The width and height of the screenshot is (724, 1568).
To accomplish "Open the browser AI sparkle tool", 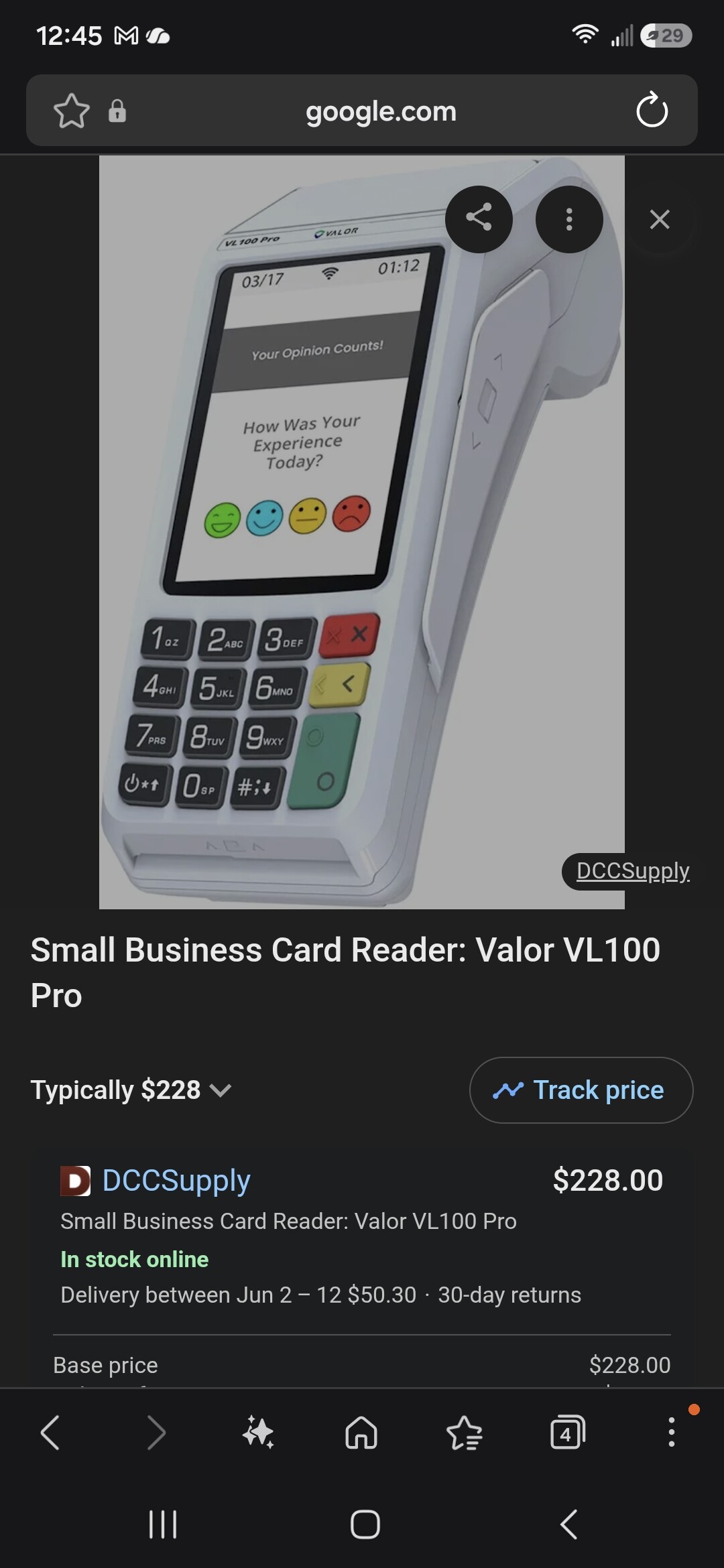I will 258,1433.
